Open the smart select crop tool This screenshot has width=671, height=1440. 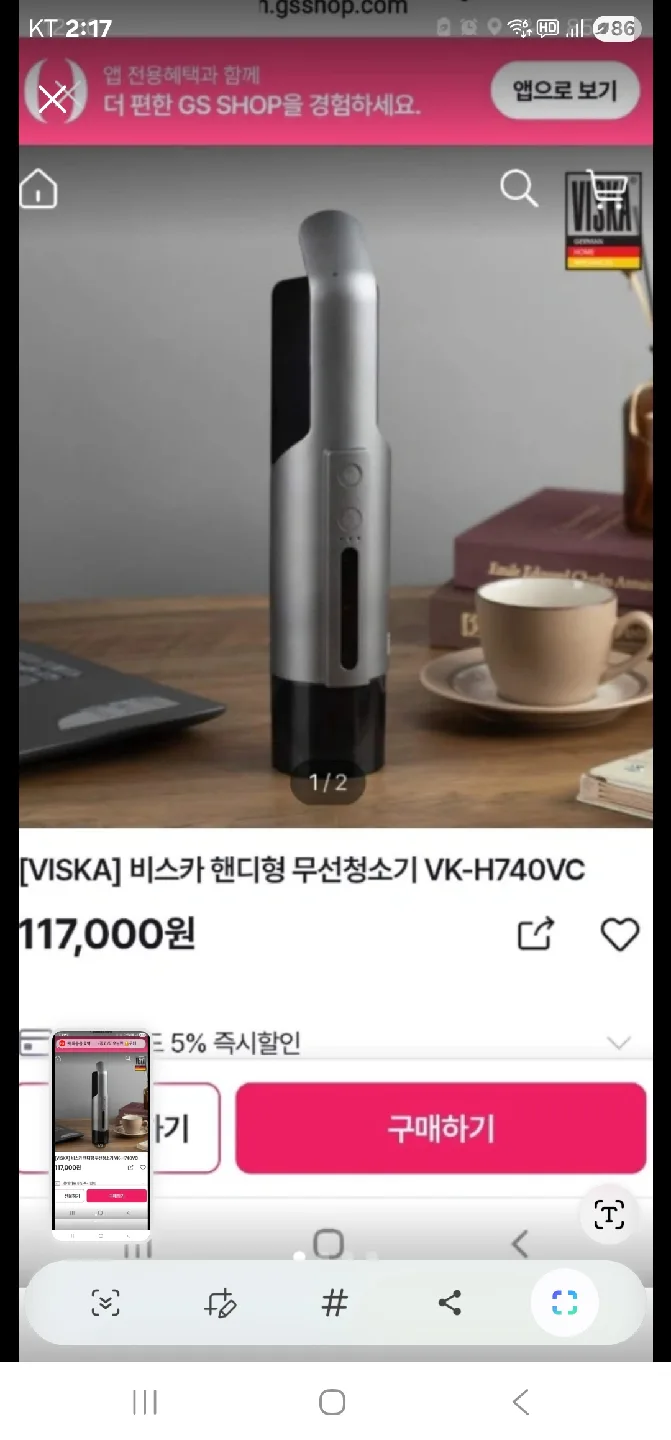tap(564, 1303)
